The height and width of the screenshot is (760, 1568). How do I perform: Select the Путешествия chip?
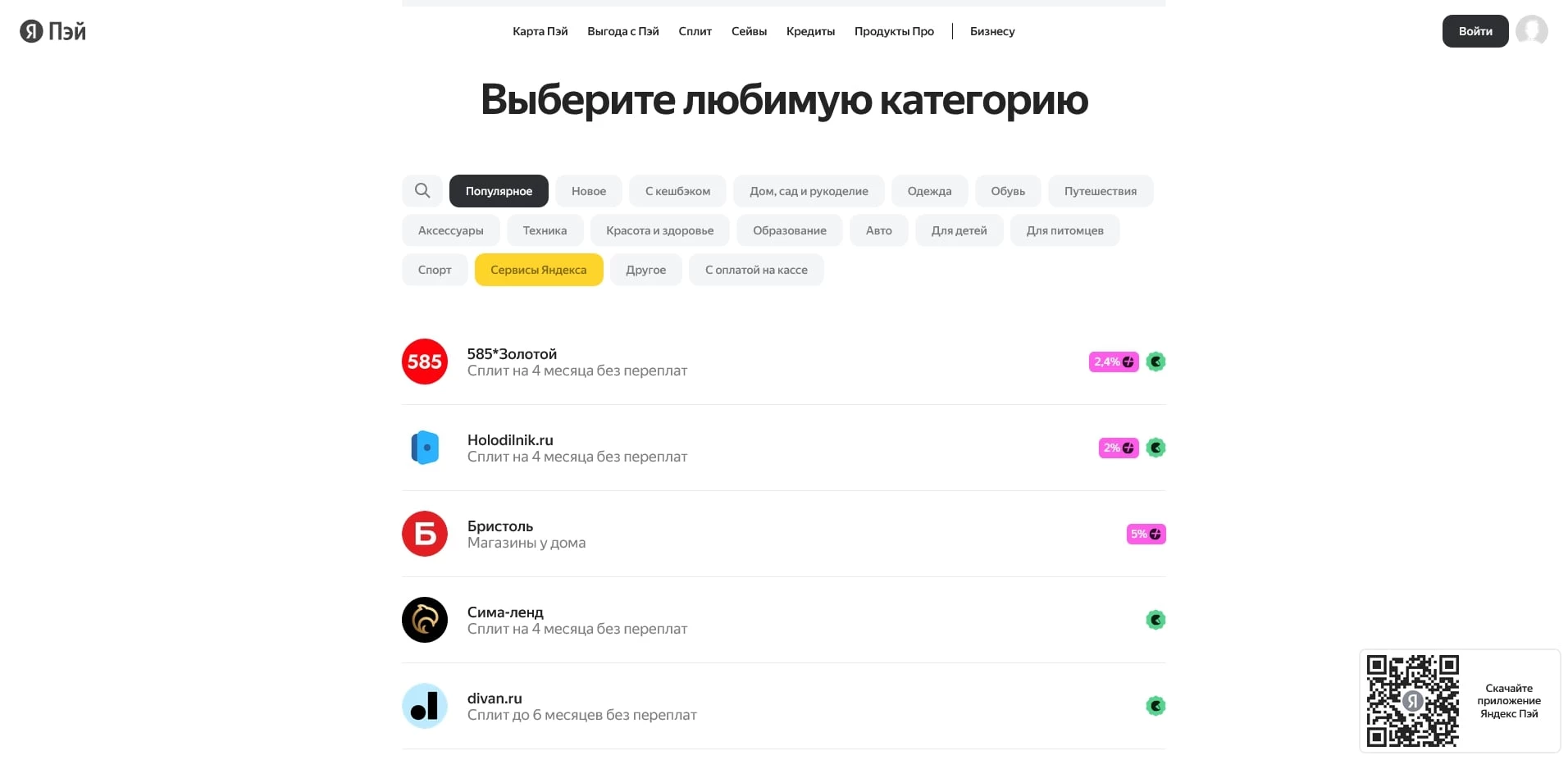coord(1100,191)
